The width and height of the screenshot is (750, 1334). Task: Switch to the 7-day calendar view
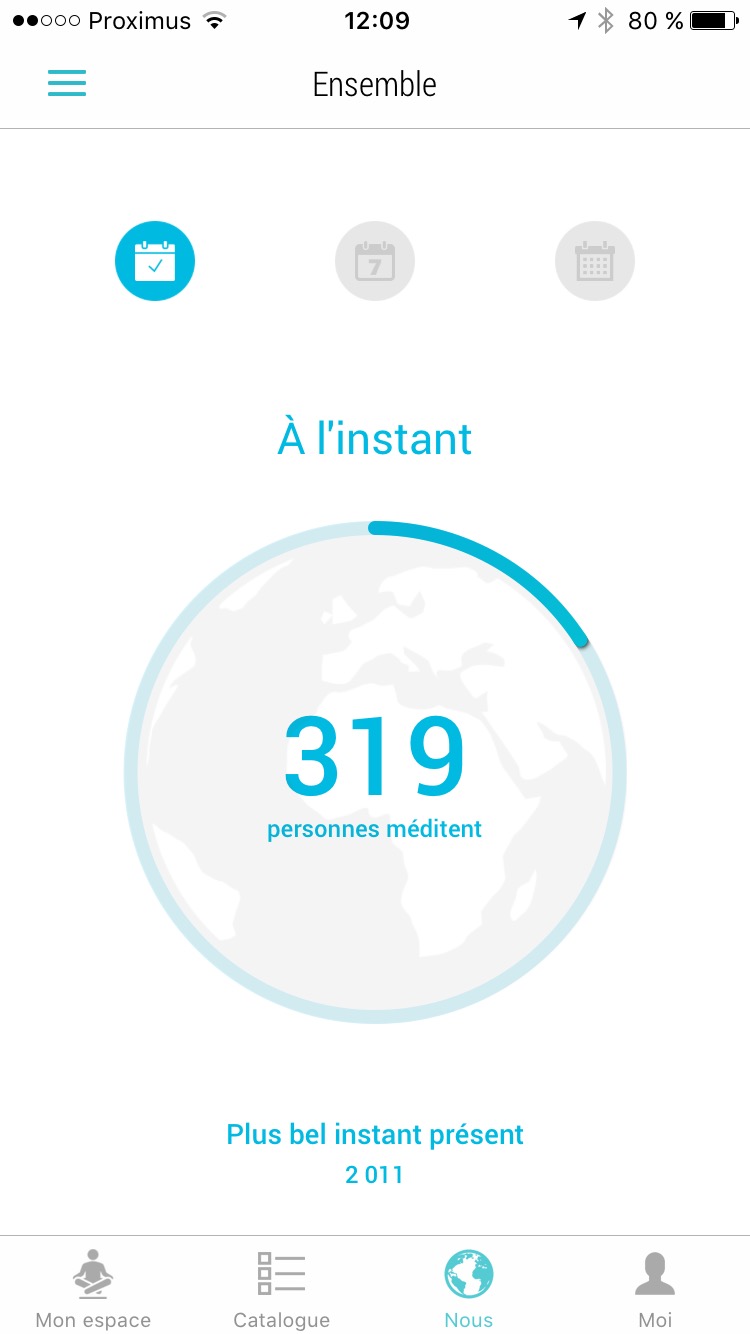[x=375, y=261]
